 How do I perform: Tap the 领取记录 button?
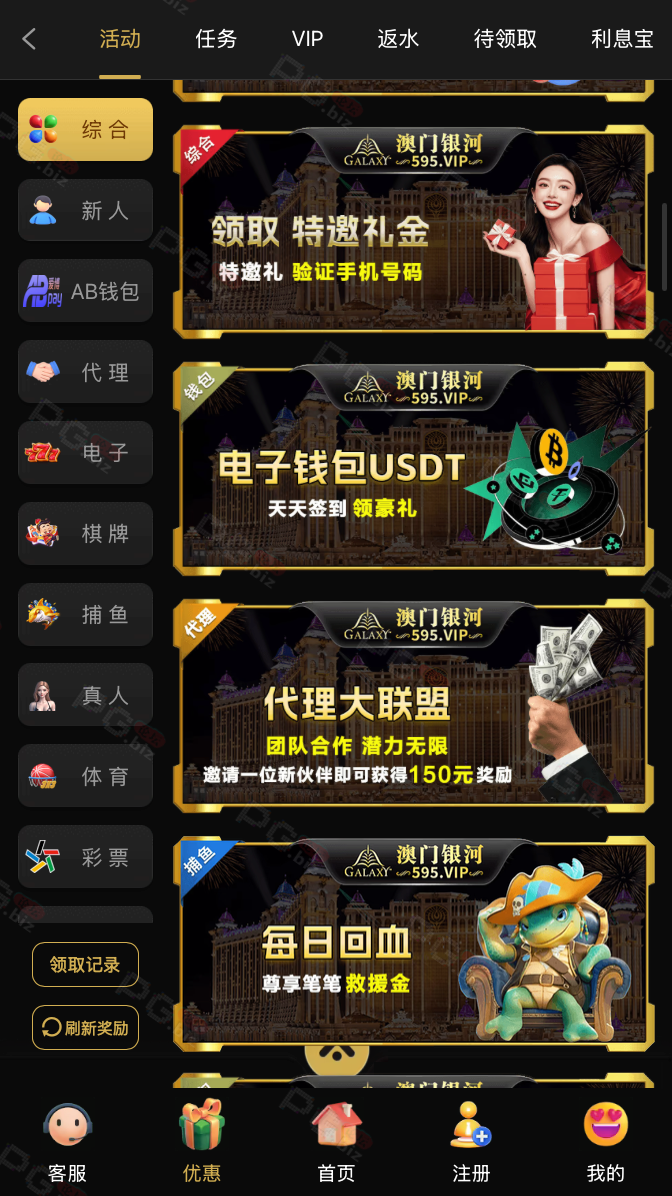click(85, 965)
